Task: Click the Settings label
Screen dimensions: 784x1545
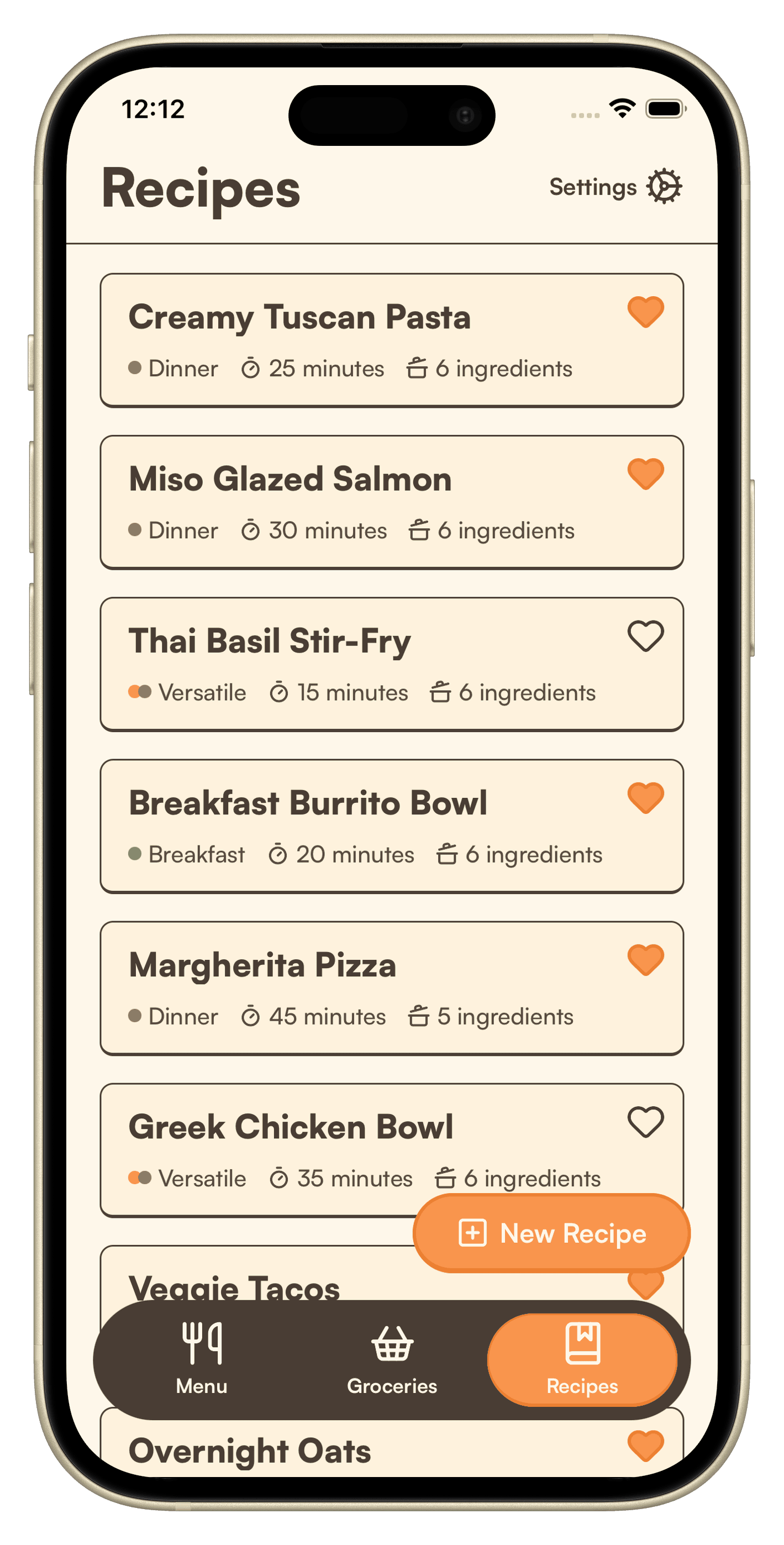Action: point(592,187)
